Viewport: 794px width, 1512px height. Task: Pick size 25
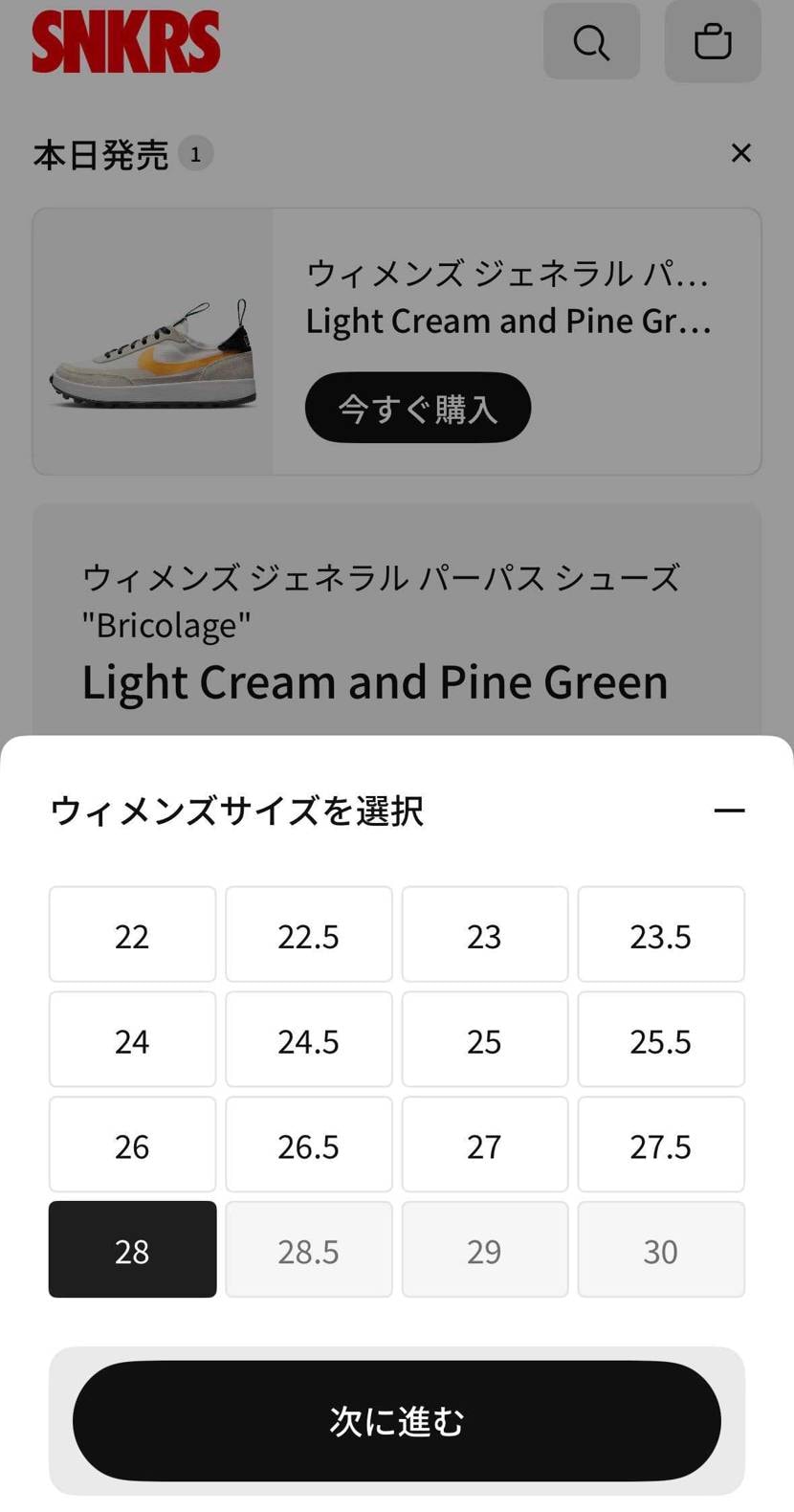tap(484, 1040)
